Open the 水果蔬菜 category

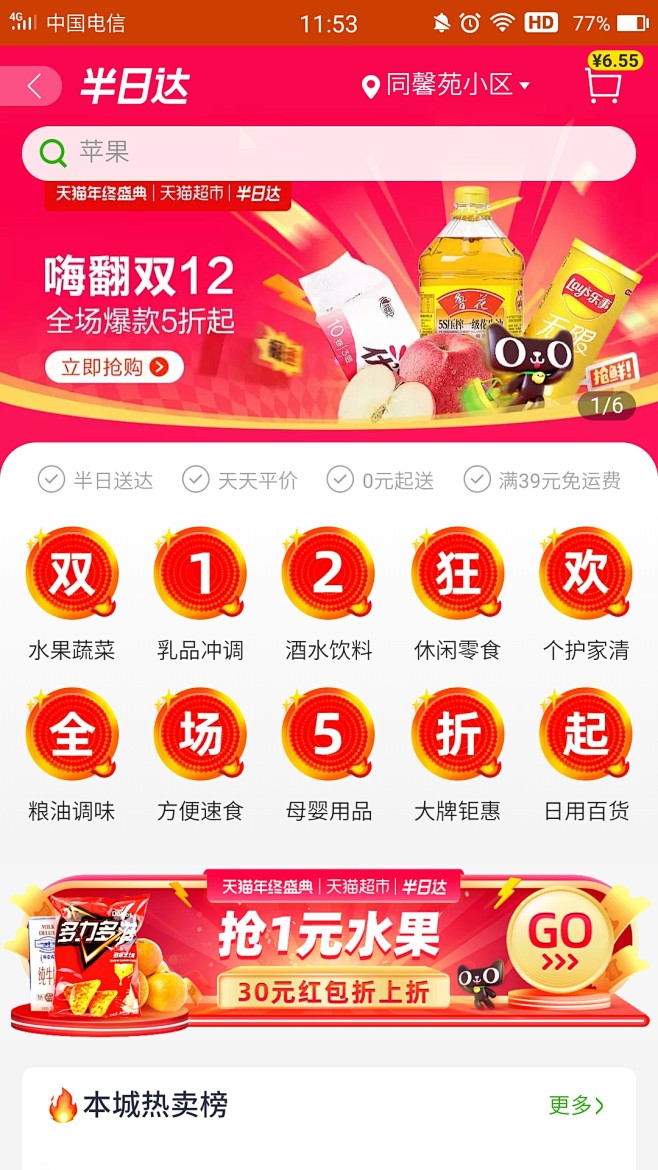(72, 595)
